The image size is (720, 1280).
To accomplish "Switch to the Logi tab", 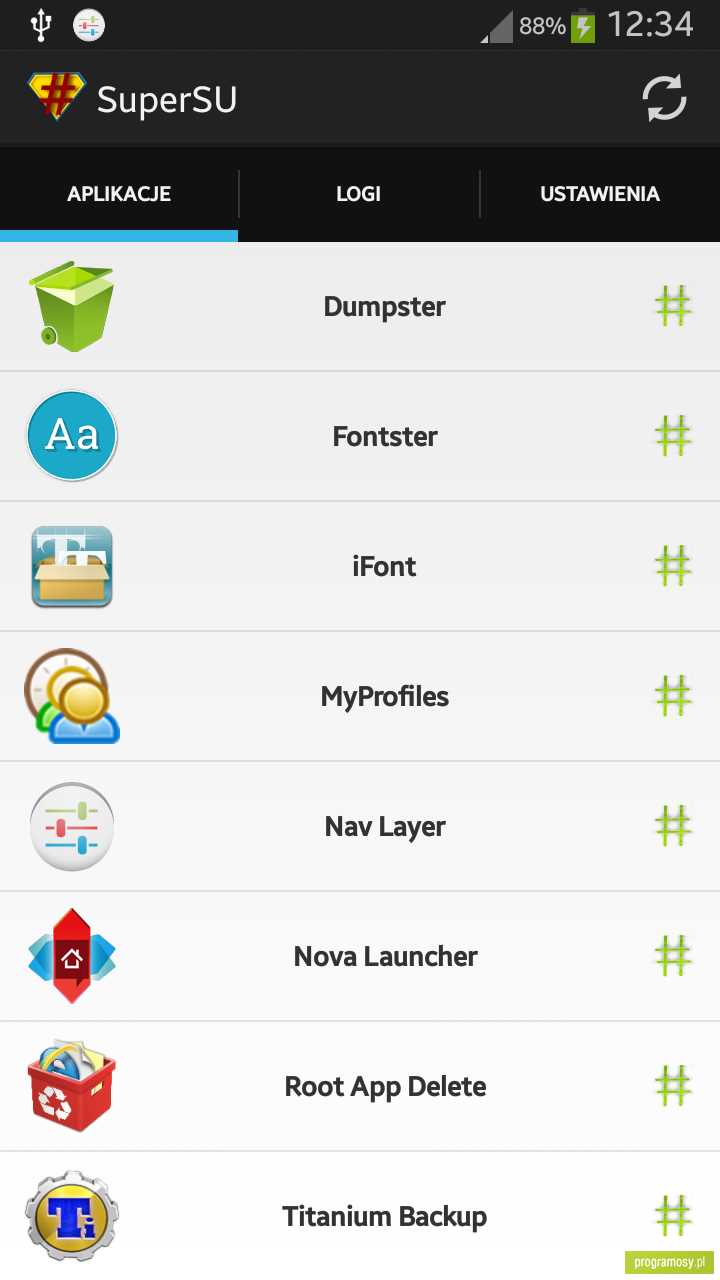I will (x=358, y=194).
